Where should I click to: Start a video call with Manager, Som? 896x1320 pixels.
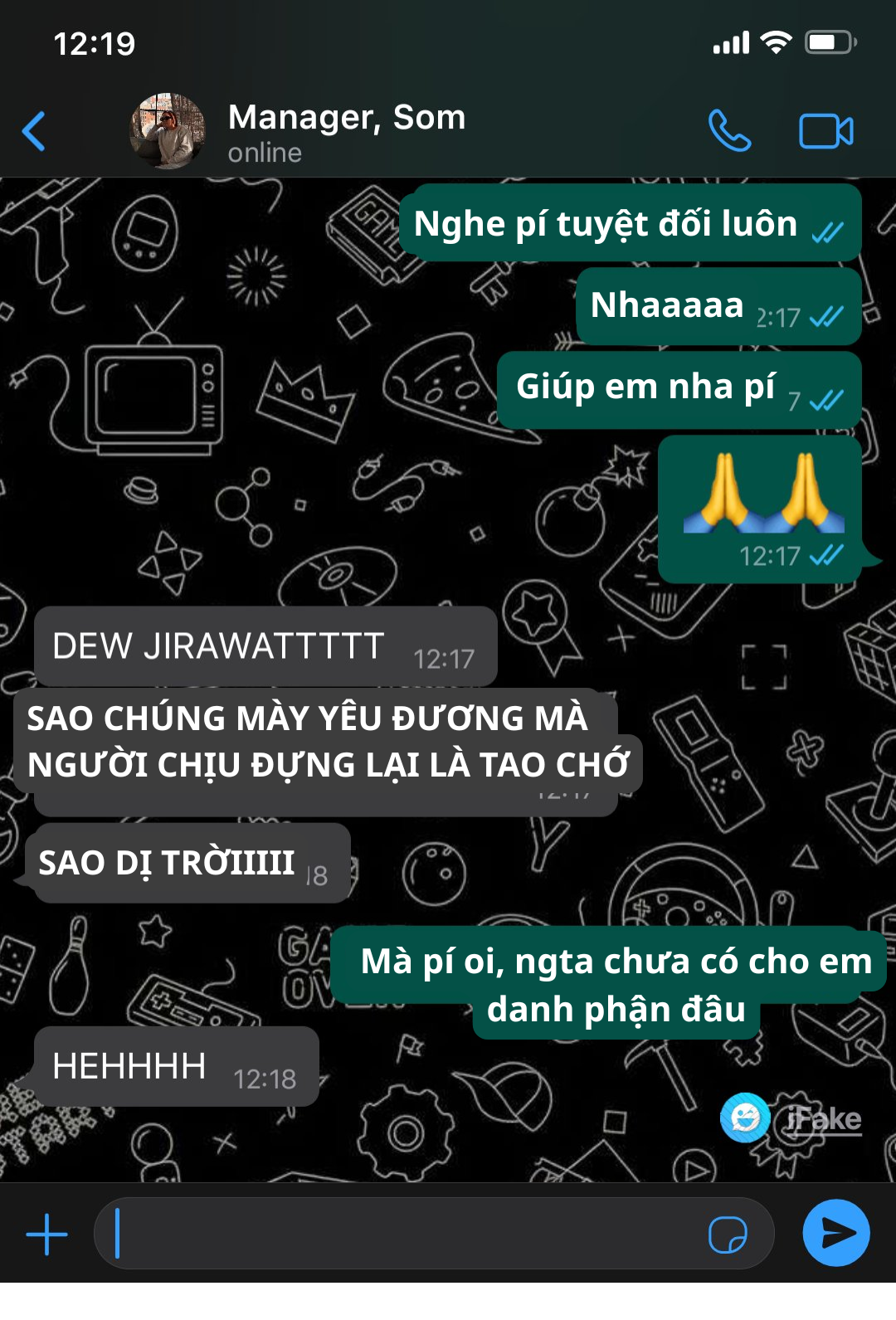(x=825, y=131)
